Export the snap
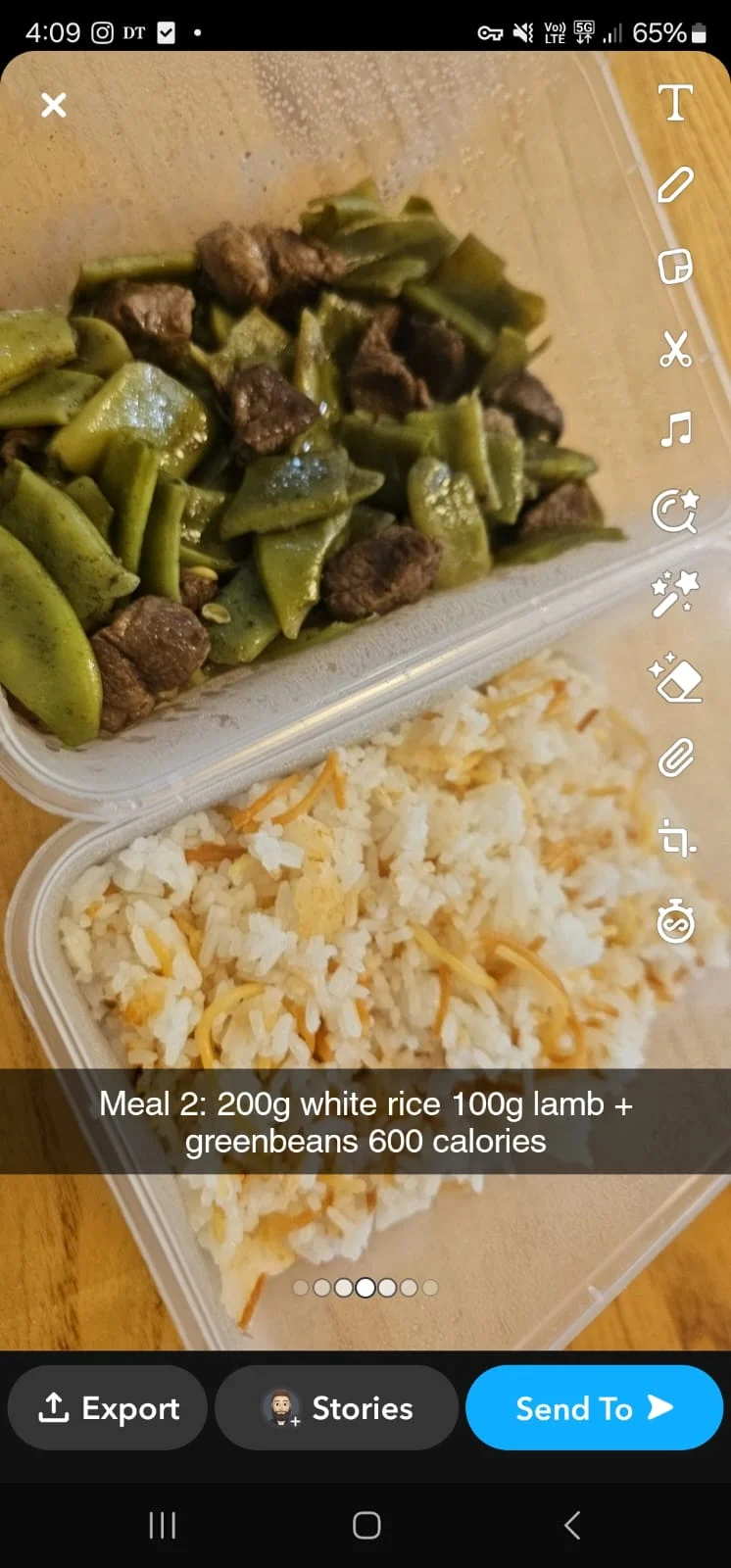 coord(108,1408)
